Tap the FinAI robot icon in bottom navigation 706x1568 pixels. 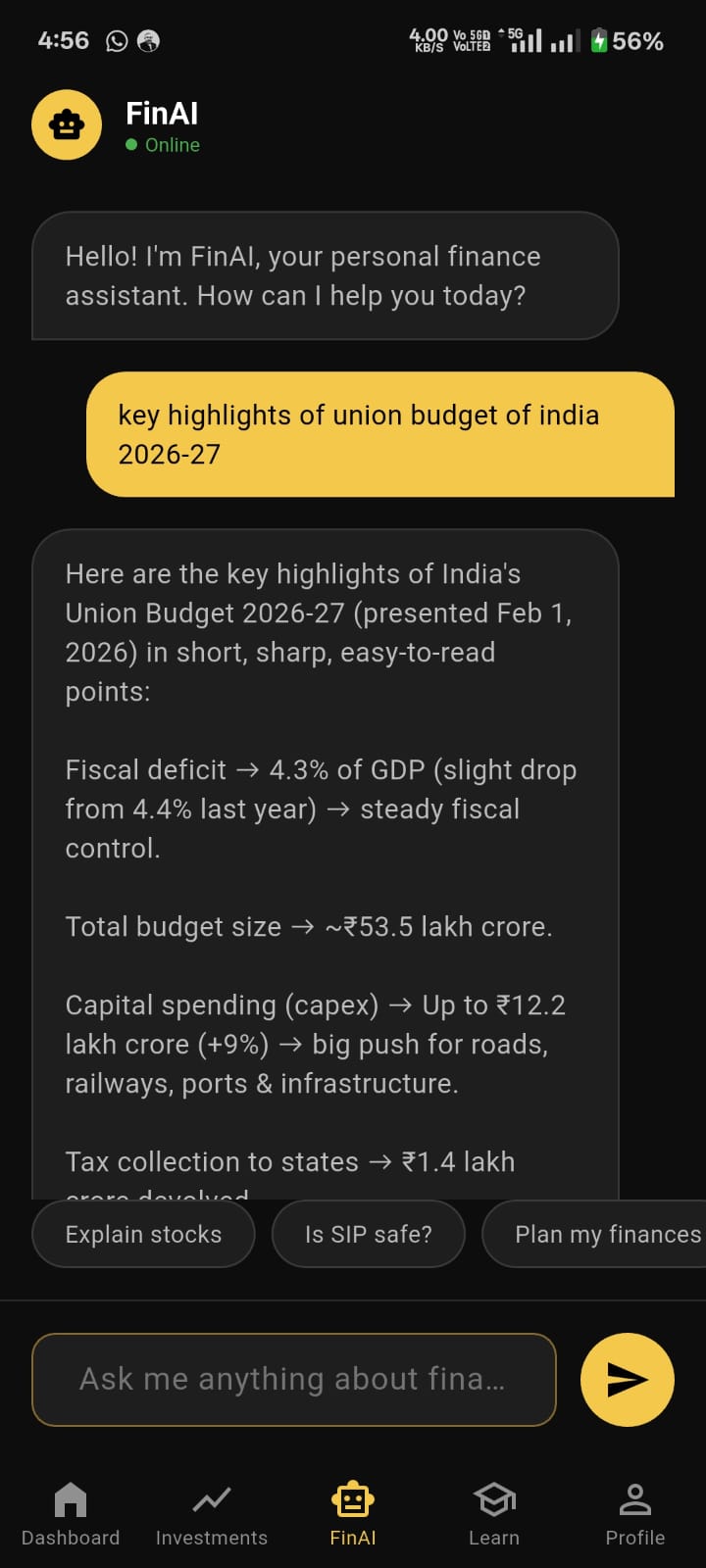click(x=353, y=1497)
